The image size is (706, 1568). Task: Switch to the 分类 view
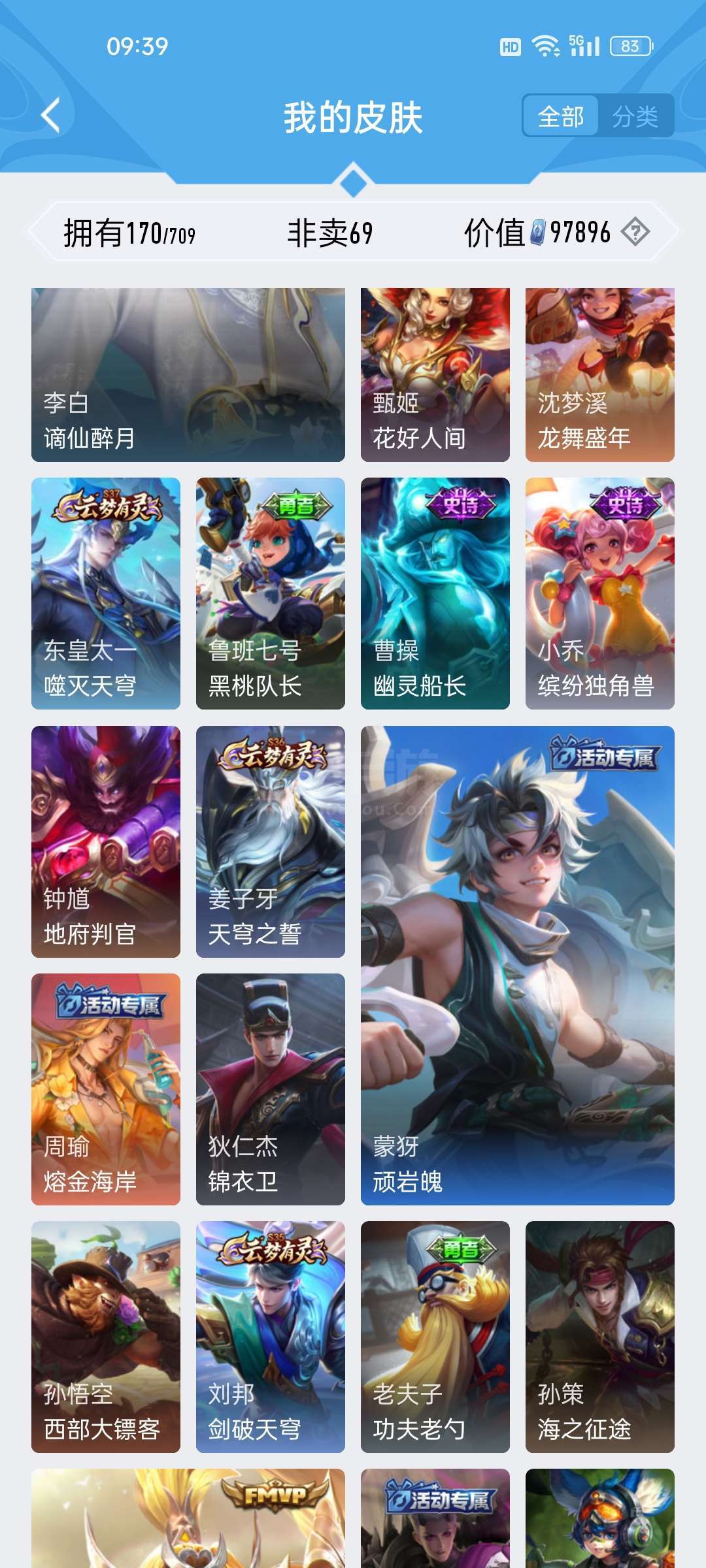point(635,117)
